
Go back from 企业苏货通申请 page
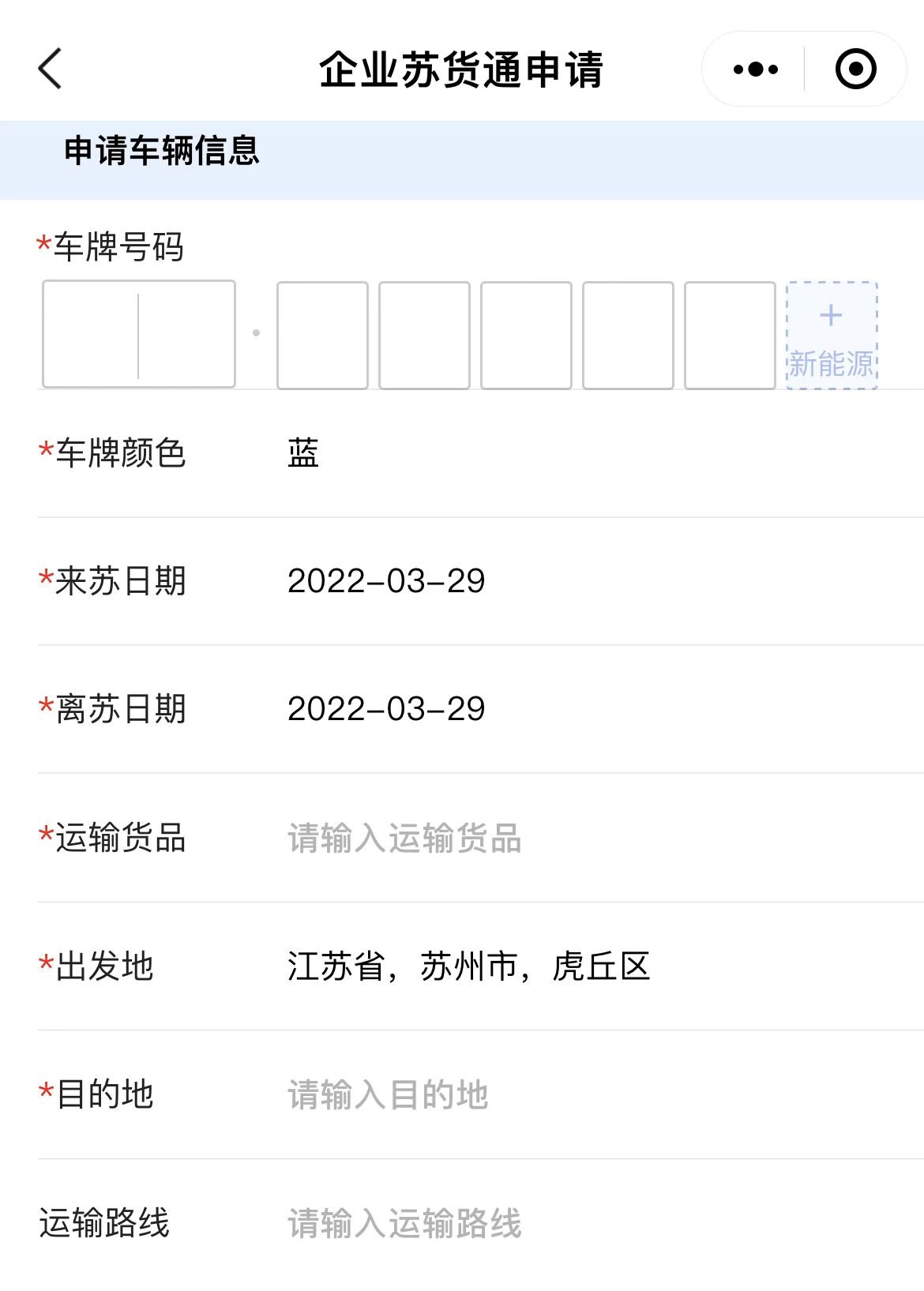pos(50,69)
